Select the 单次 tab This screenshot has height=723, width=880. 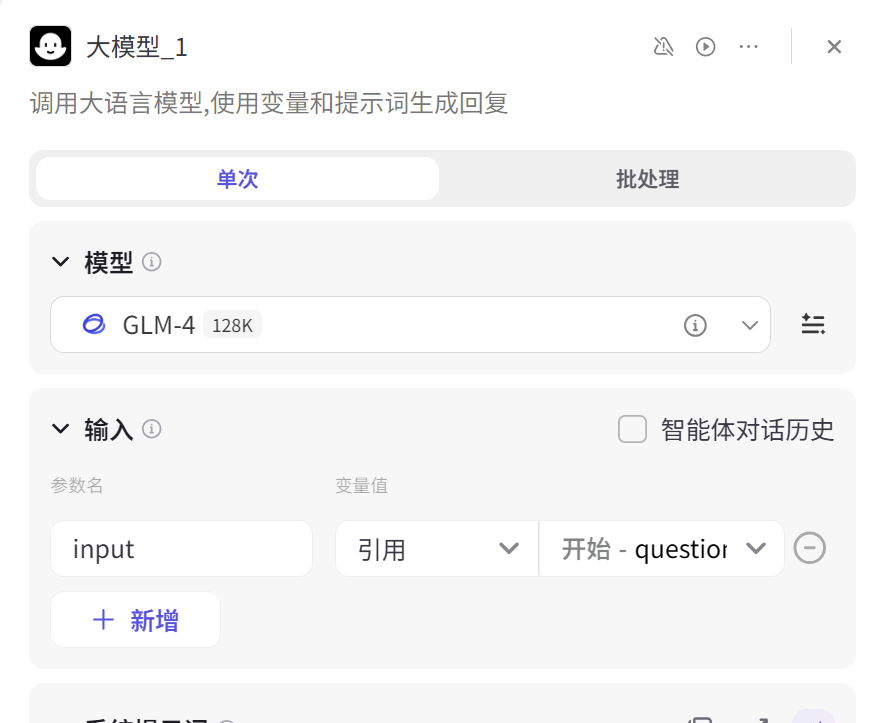point(238,179)
